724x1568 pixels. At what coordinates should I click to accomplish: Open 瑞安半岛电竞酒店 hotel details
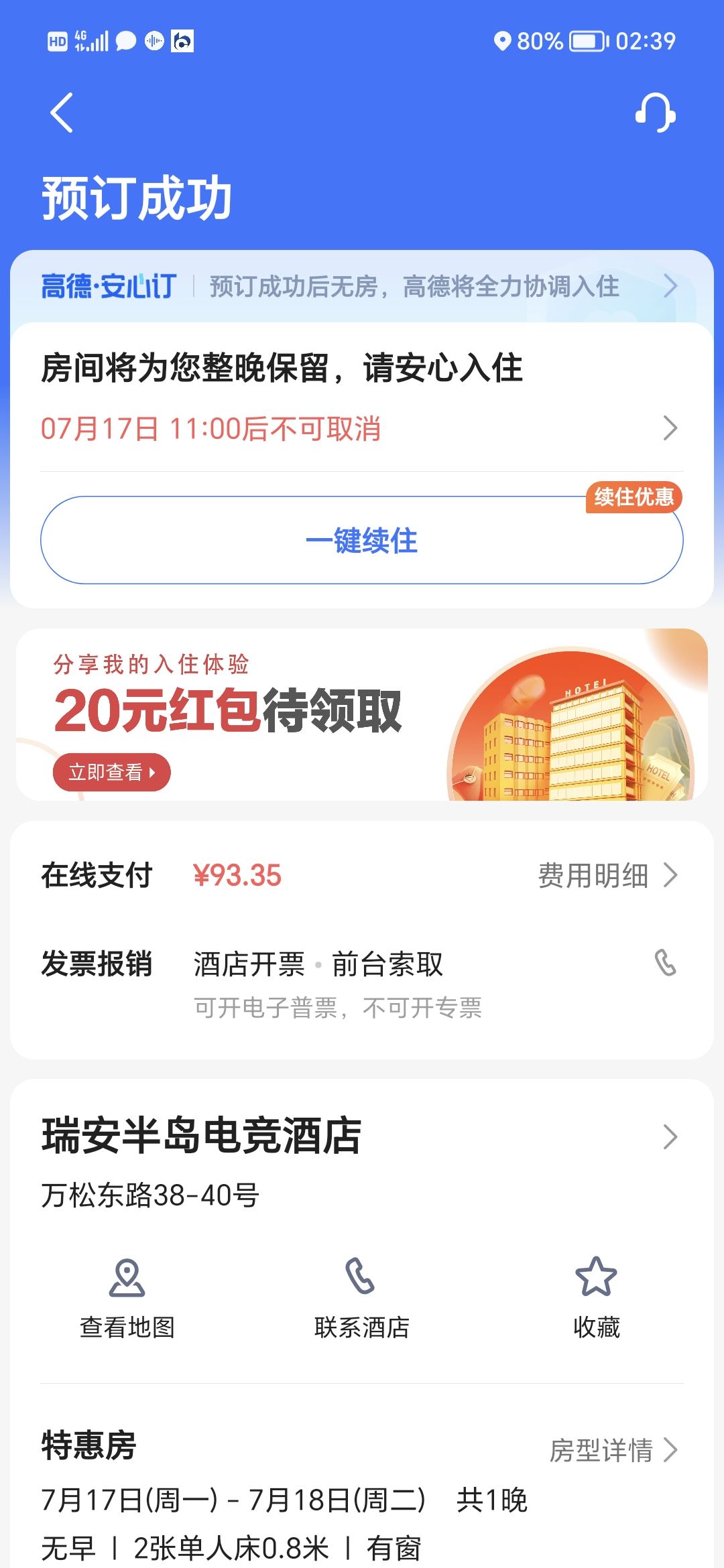click(x=362, y=1136)
